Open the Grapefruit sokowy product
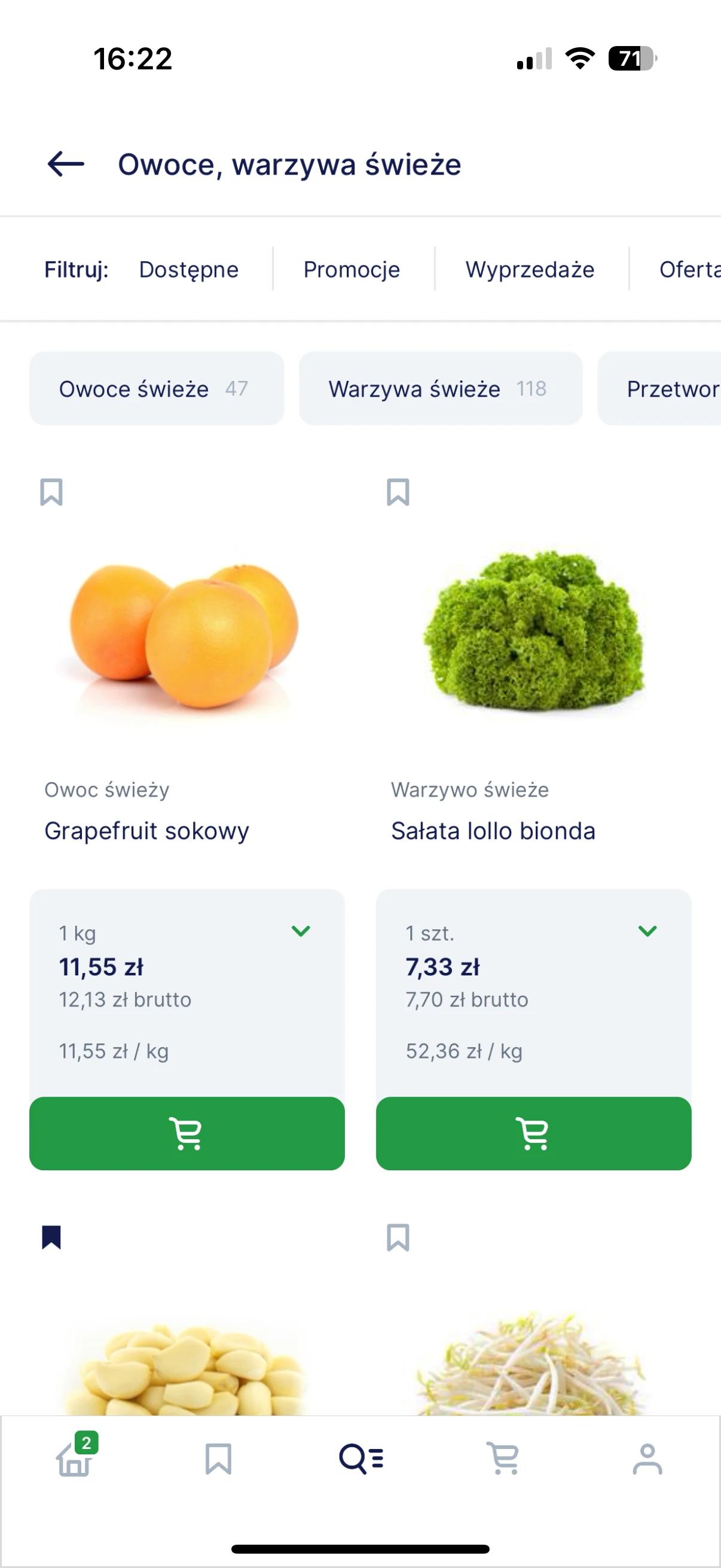The image size is (721, 1568). click(x=146, y=831)
